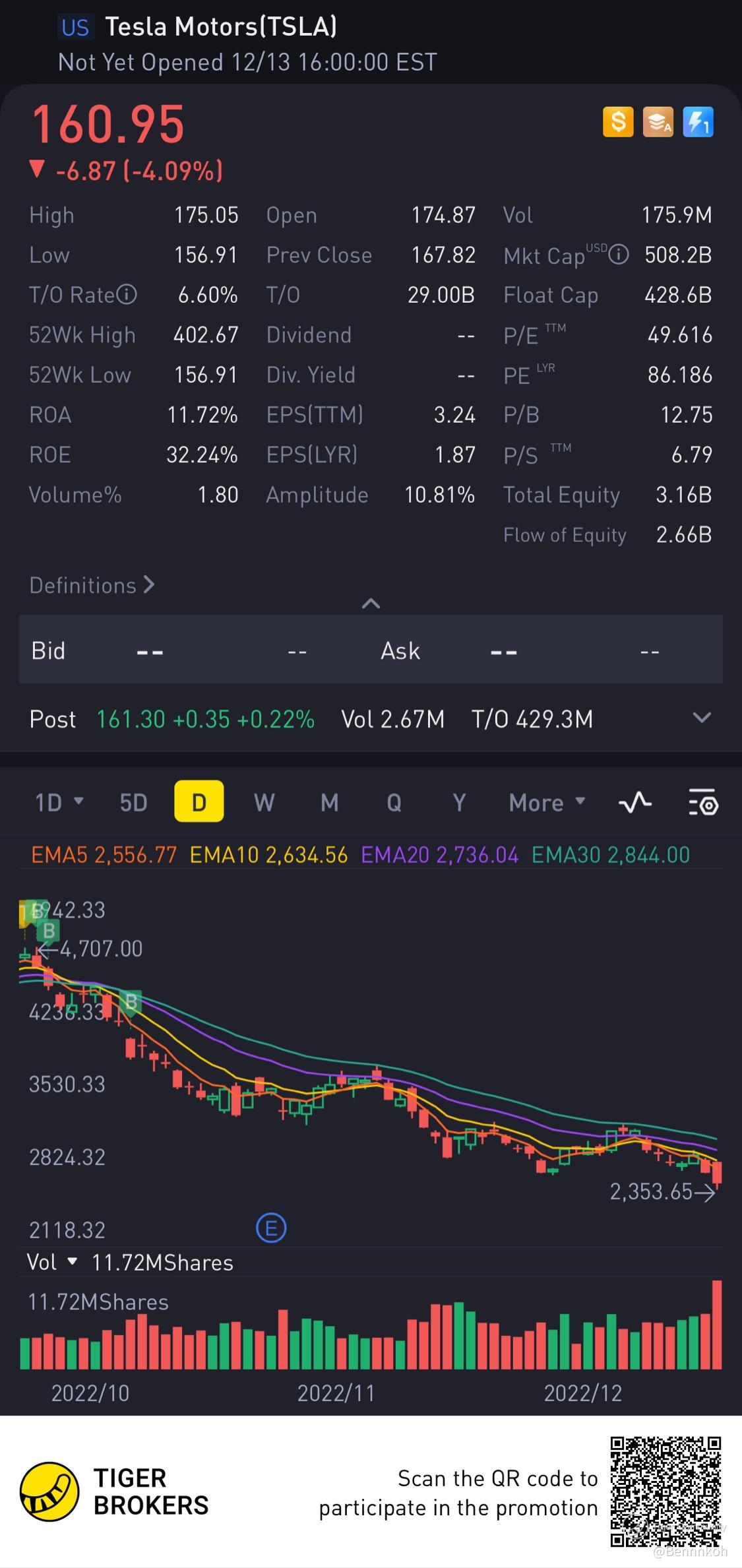Open the chart indicator waveform icon

635,802
